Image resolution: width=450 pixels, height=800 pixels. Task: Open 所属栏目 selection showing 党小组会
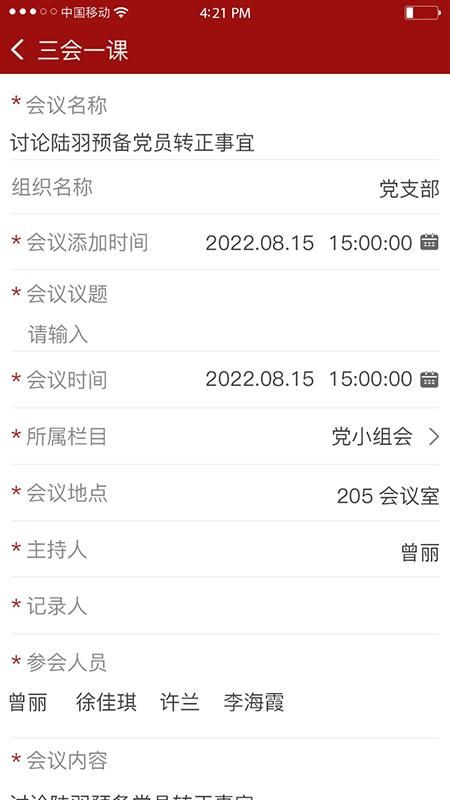[225, 437]
